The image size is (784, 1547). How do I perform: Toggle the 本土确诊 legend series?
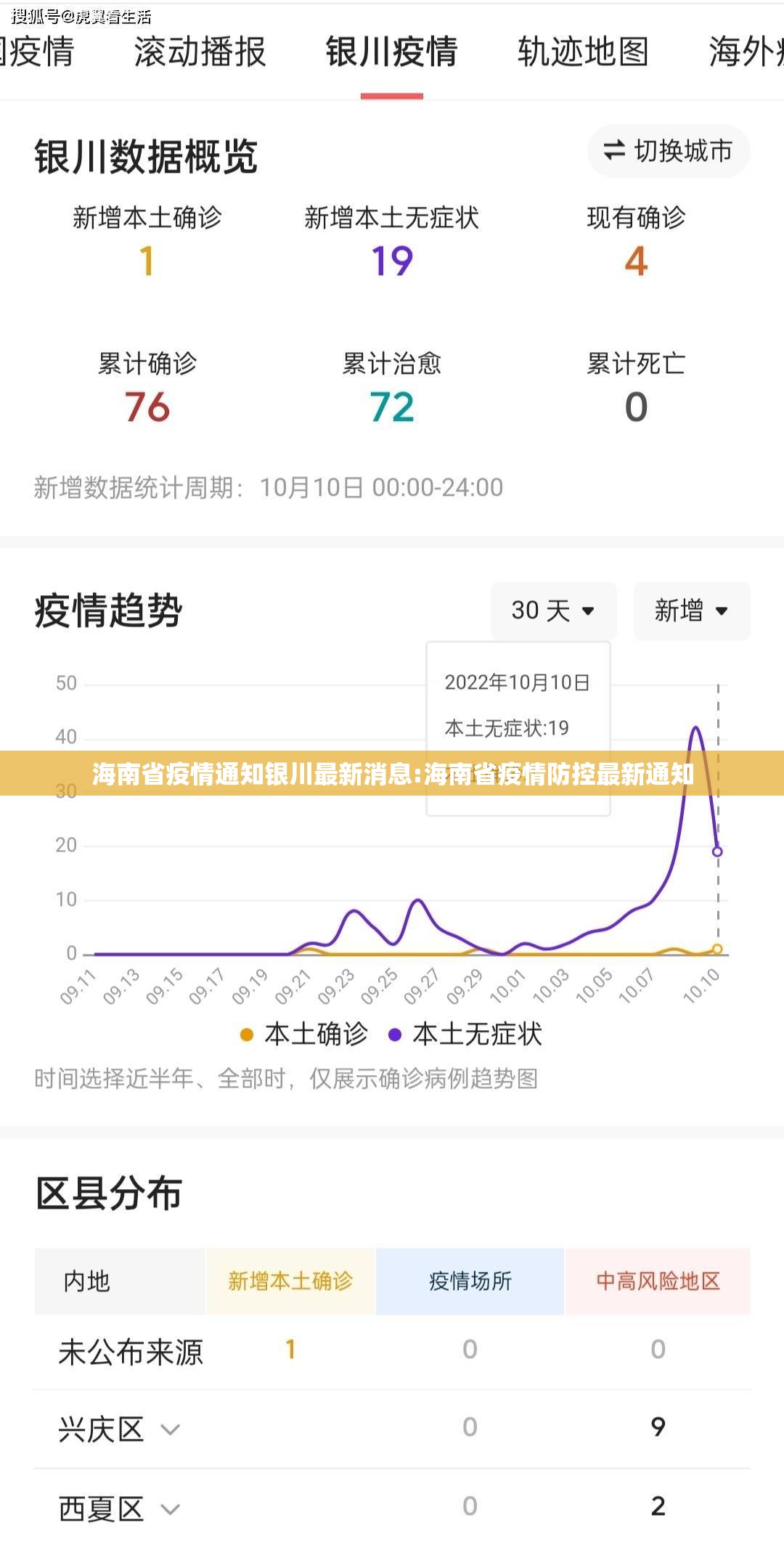(304, 1034)
